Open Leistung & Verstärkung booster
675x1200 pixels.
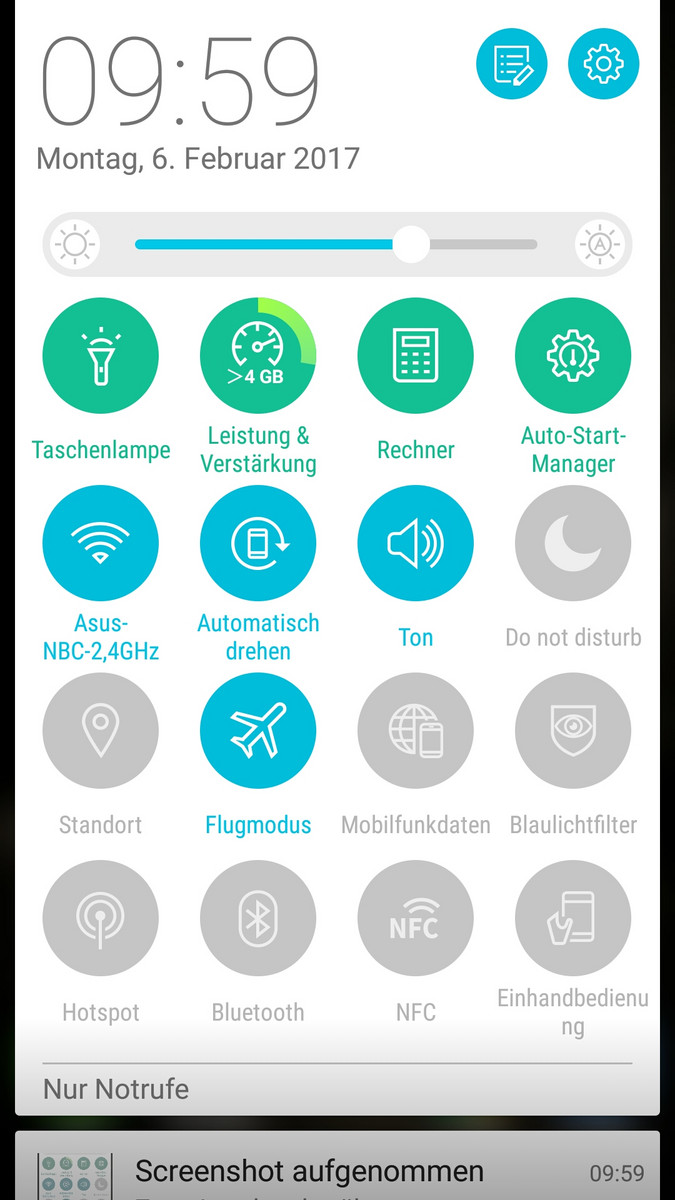click(x=258, y=356)
